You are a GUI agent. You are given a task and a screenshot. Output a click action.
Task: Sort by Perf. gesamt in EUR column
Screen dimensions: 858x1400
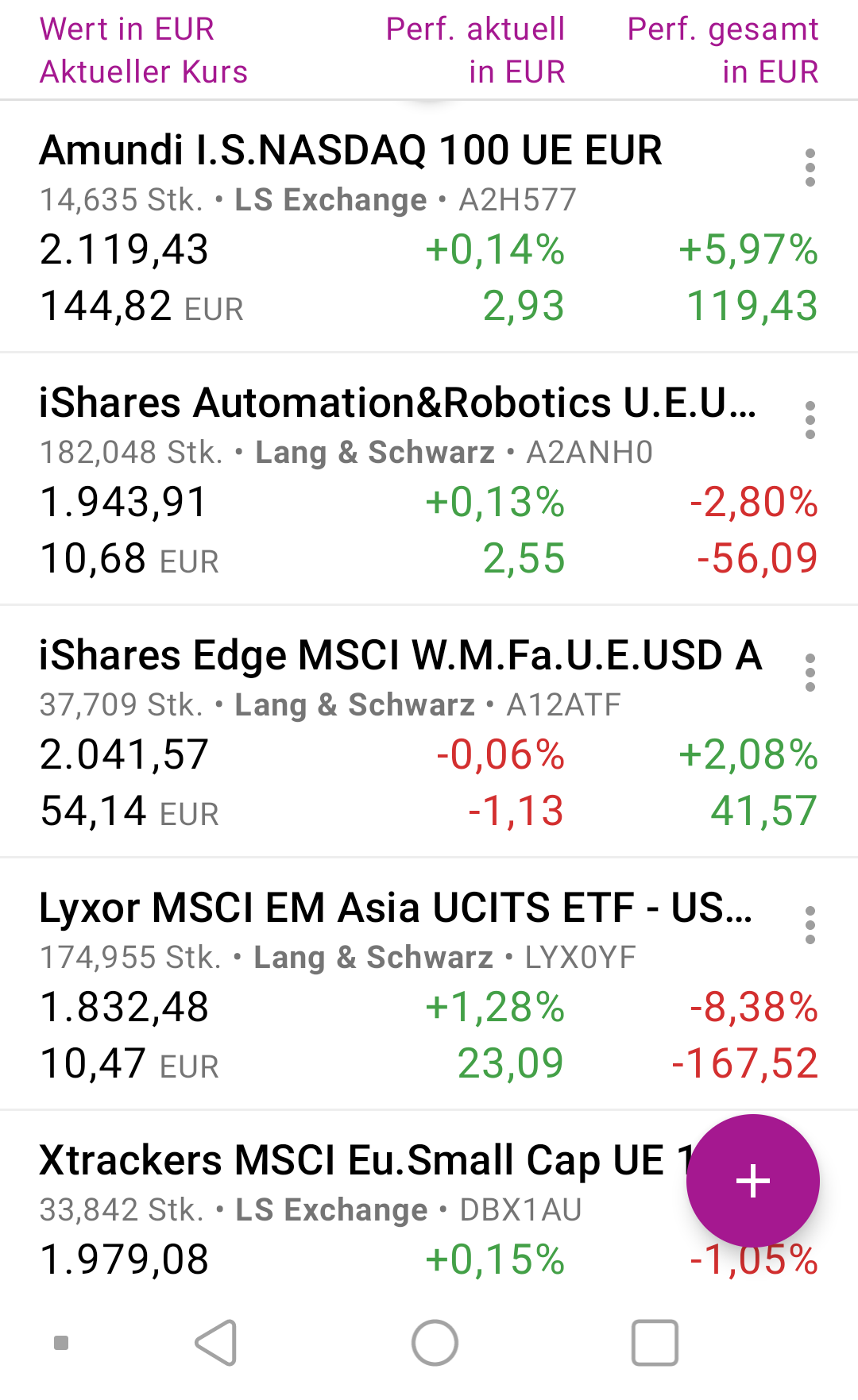[722, 50]
